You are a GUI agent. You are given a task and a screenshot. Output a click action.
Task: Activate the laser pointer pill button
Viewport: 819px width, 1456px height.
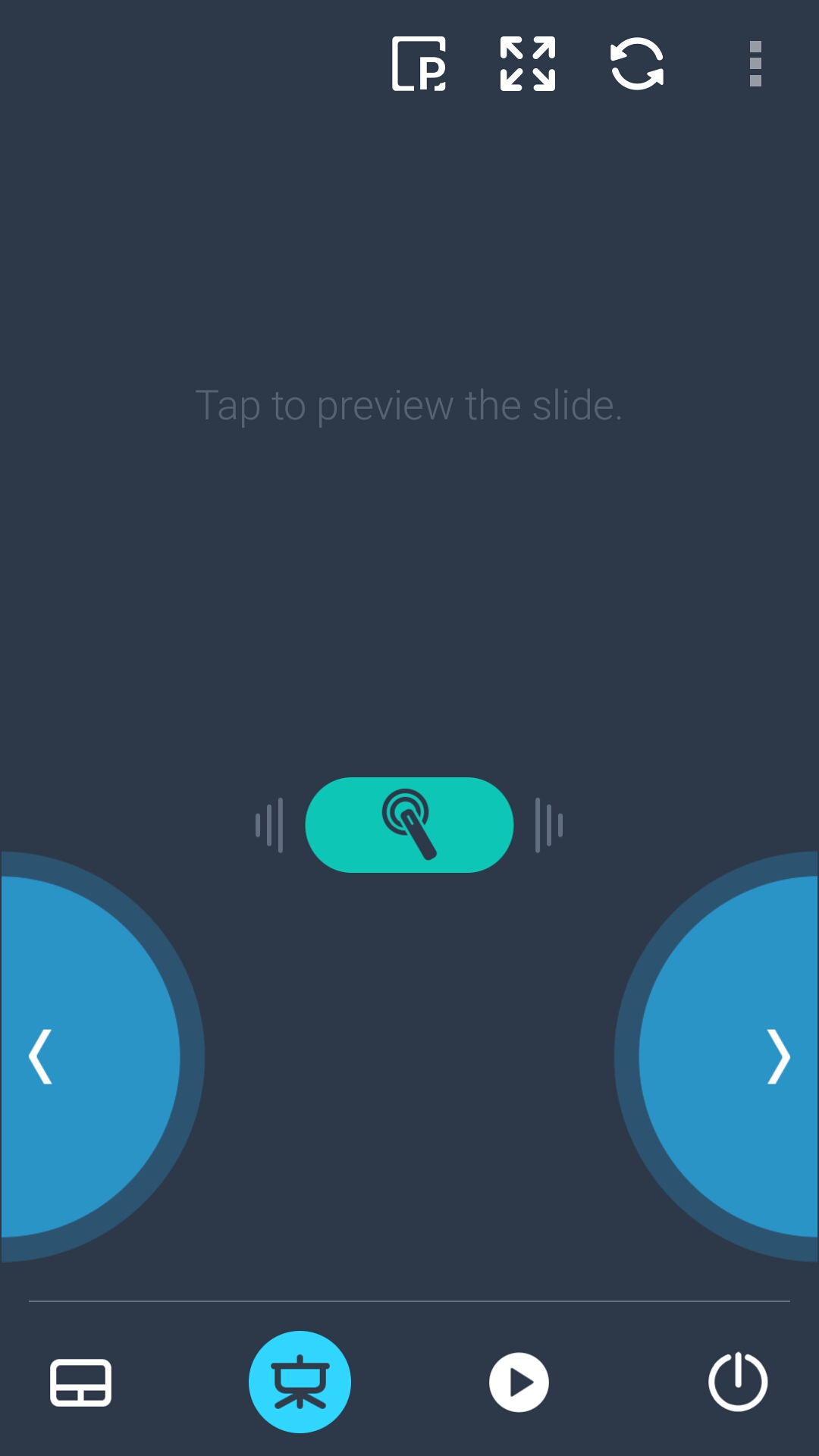[x=409, y=826]
